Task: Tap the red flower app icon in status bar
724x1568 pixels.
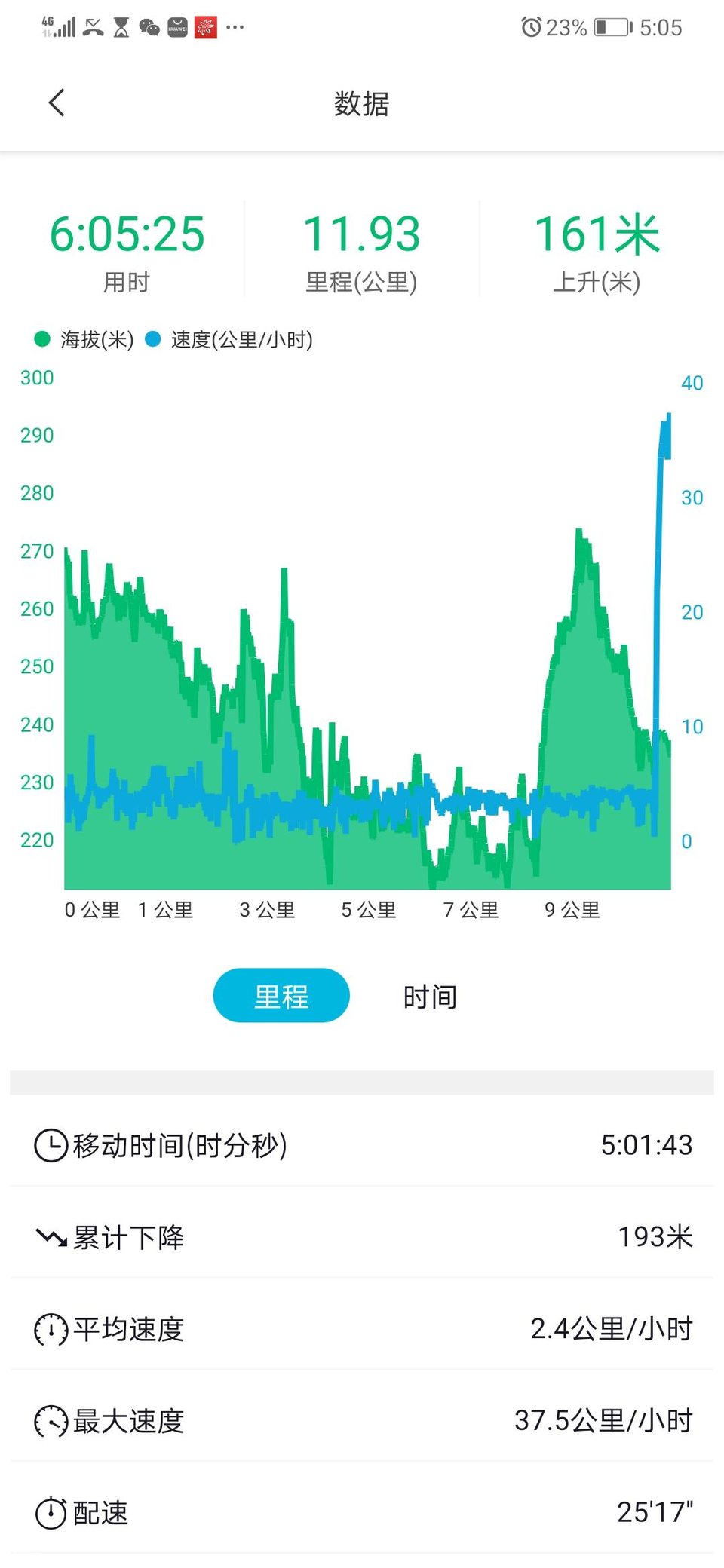Action: click(x=205, y=27)
